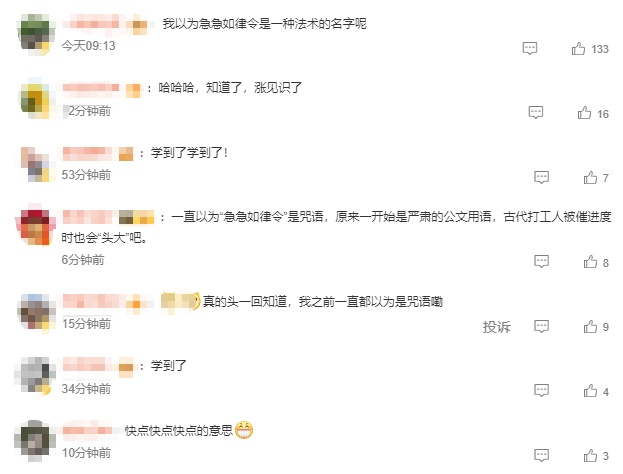Viewport: 623px width, 474px height.
Task: Like the 哈哈哈，知道了，涨见识了 comment
Action: (x=578, y=114)
